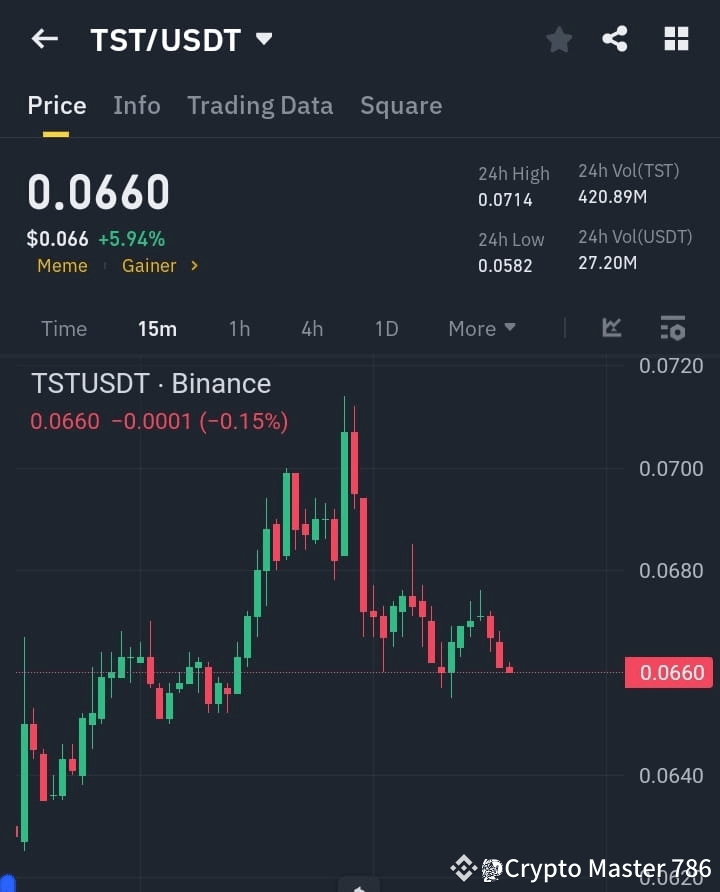Tap the back arrow in the header
720x892 pixels.
pos(44,38)
